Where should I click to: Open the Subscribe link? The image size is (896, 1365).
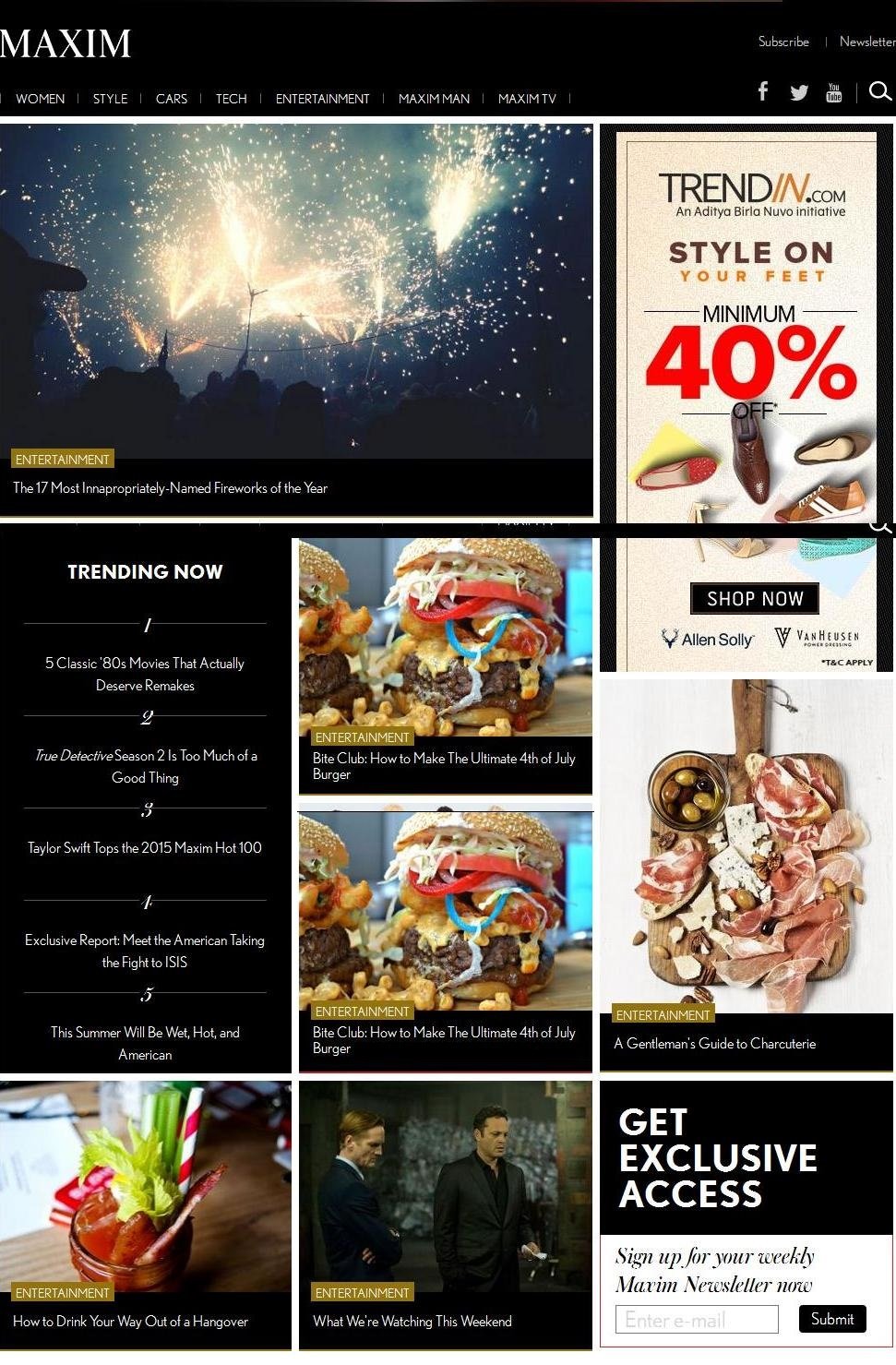(783, 42)
